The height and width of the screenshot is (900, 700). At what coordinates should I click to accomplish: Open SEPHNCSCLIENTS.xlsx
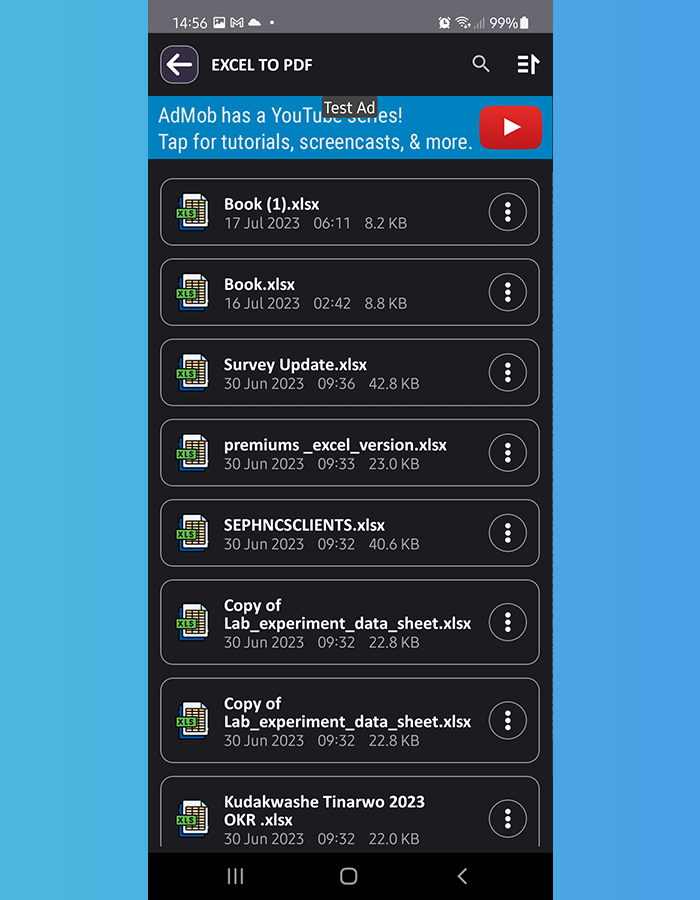tap(320, 532)
